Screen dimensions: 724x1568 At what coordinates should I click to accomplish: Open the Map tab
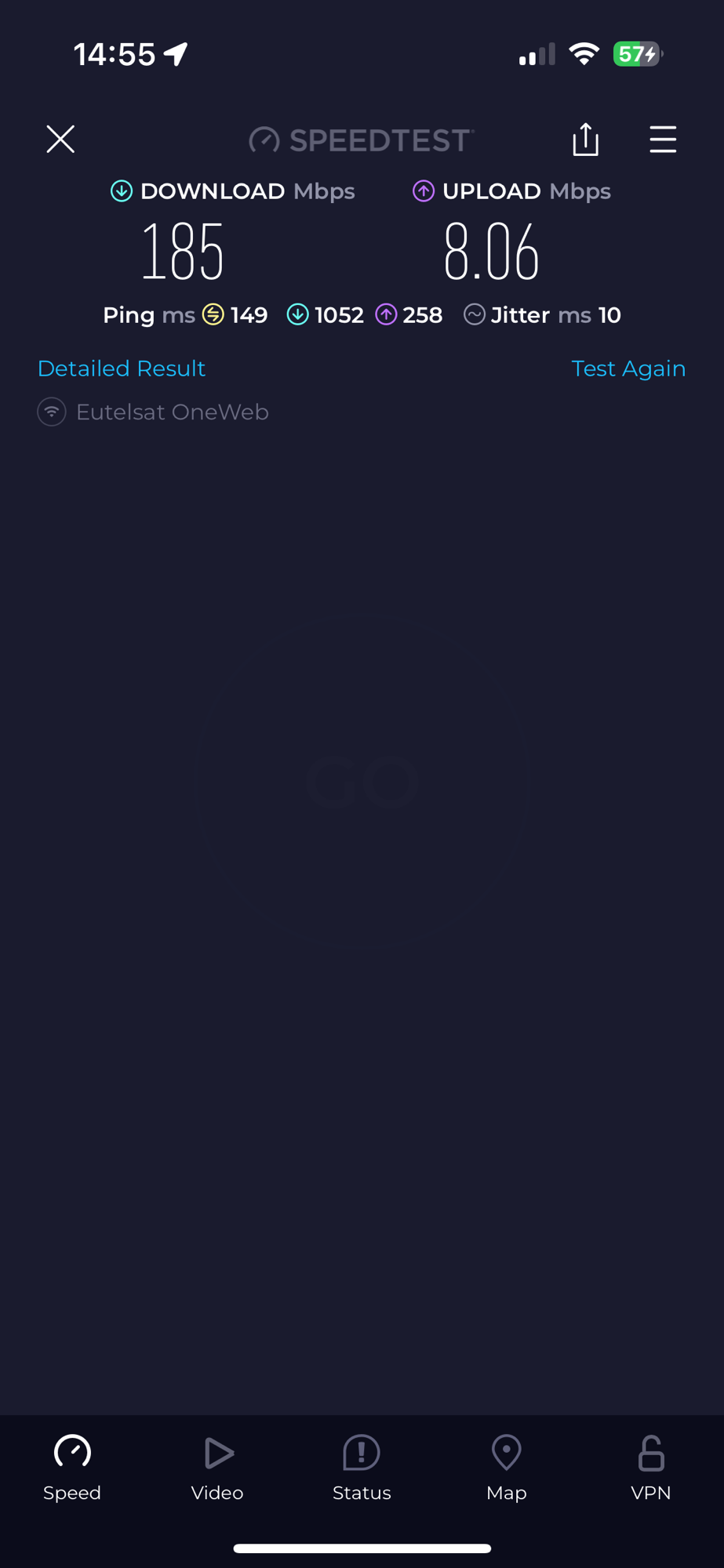506,1468
